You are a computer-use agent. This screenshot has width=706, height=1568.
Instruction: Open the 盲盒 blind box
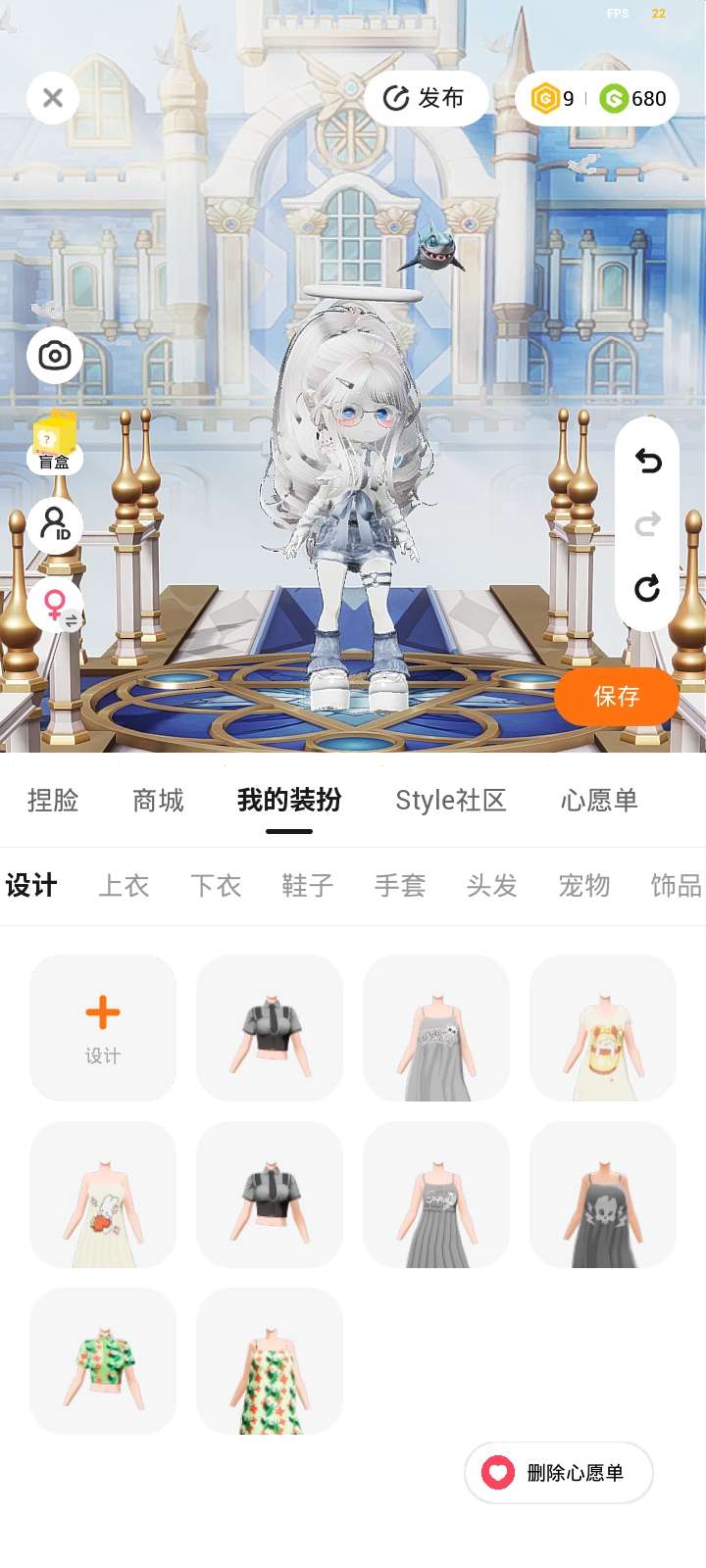pyautogui.click(x=55, y=441)
